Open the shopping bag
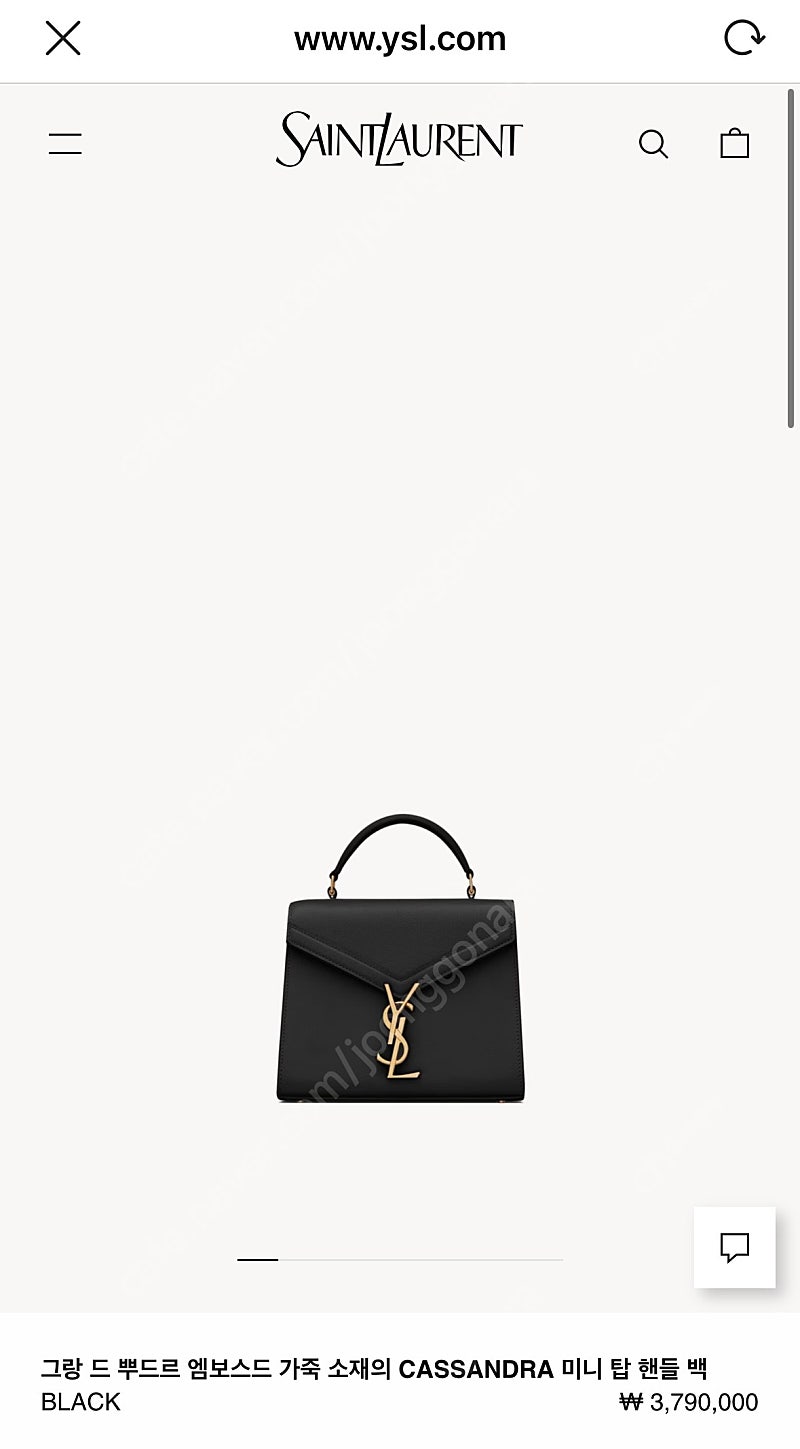Screen dimensions: 800x1449 click(x=735, y=143)
